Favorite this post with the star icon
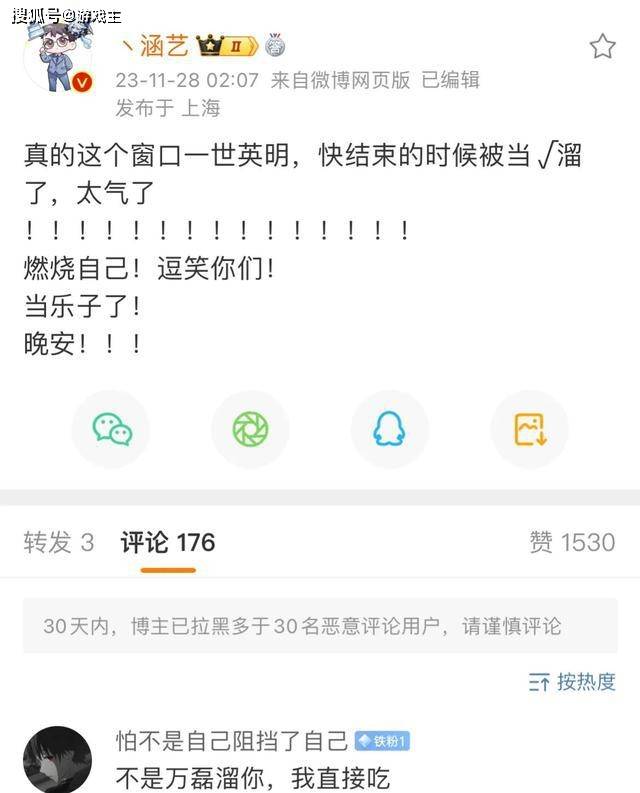Screen dimensions: 640x793 tap(602, 46)
